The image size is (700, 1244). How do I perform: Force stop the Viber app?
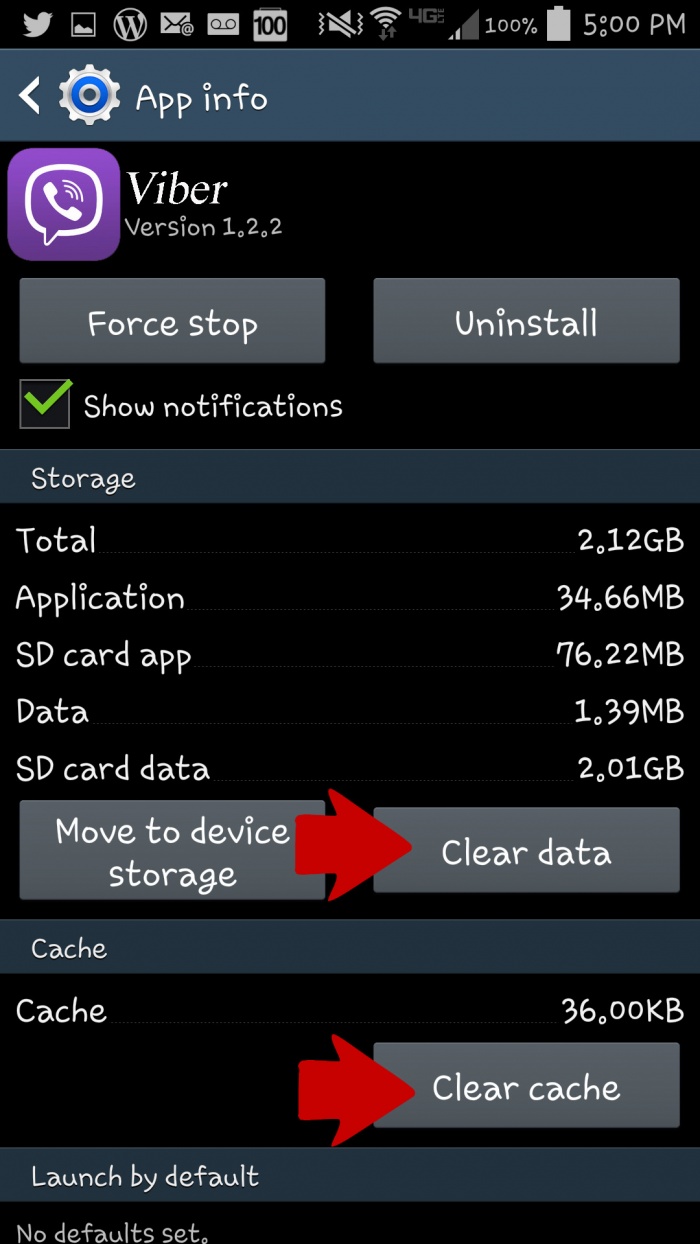172,322
